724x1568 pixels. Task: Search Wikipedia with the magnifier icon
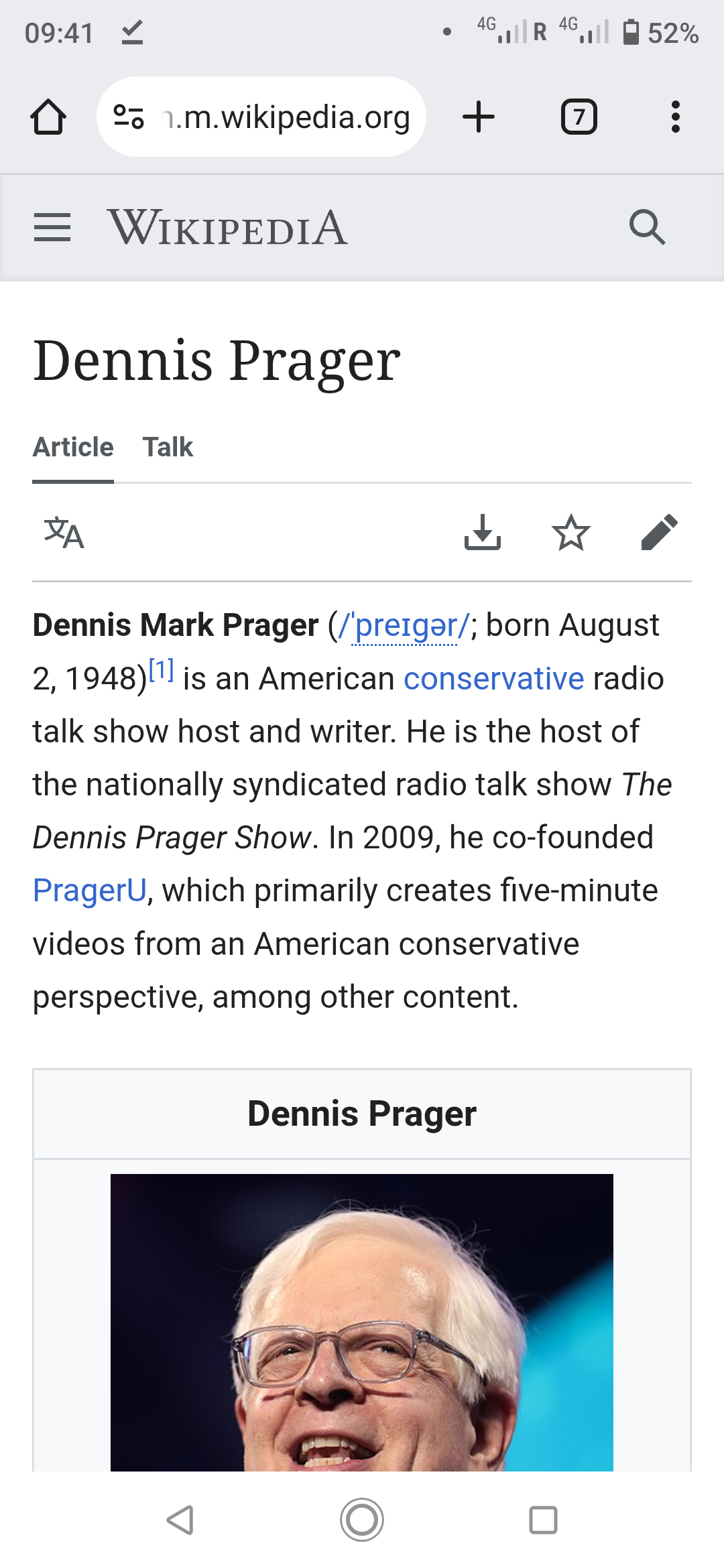tap(648, 228)
